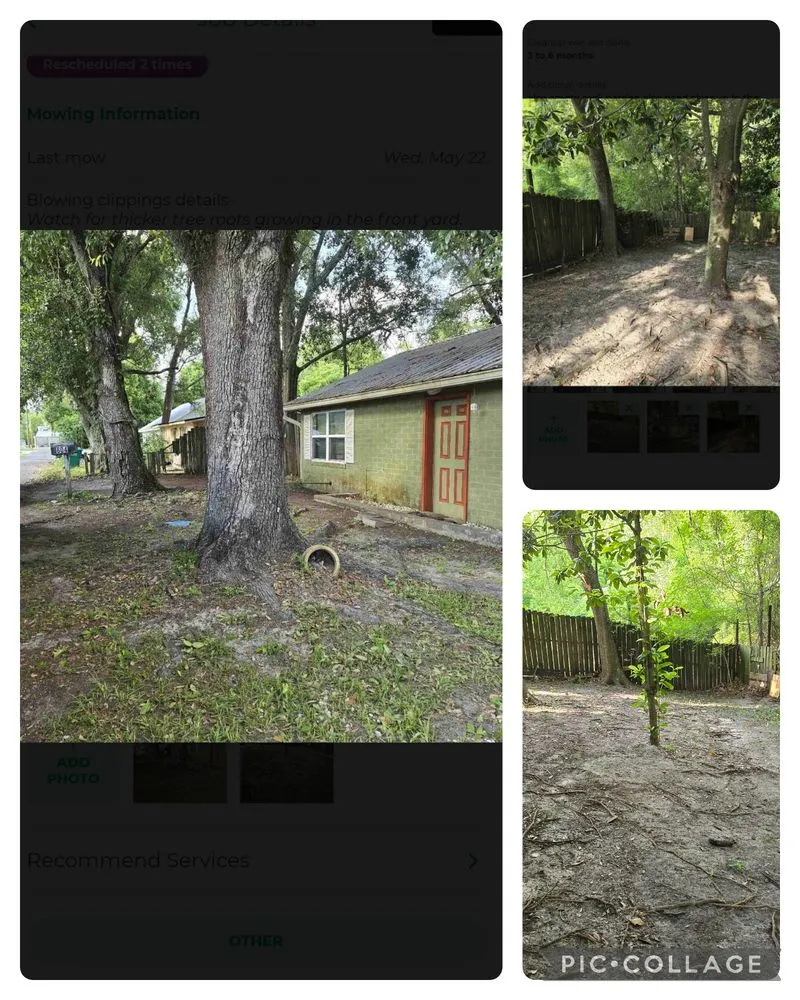Click the Add Photo plus icon on right panel
Viewport: 800px width, 1000px height.
click(x=554, y=418)
